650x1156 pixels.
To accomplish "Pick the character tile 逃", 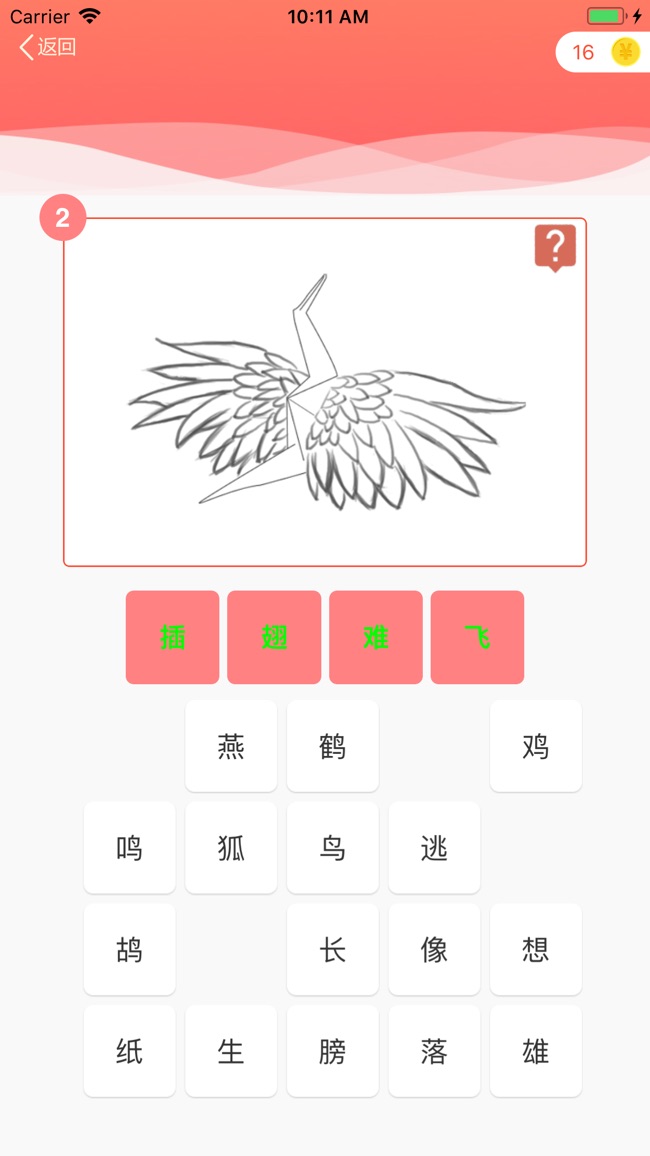I will click(434, 848).
